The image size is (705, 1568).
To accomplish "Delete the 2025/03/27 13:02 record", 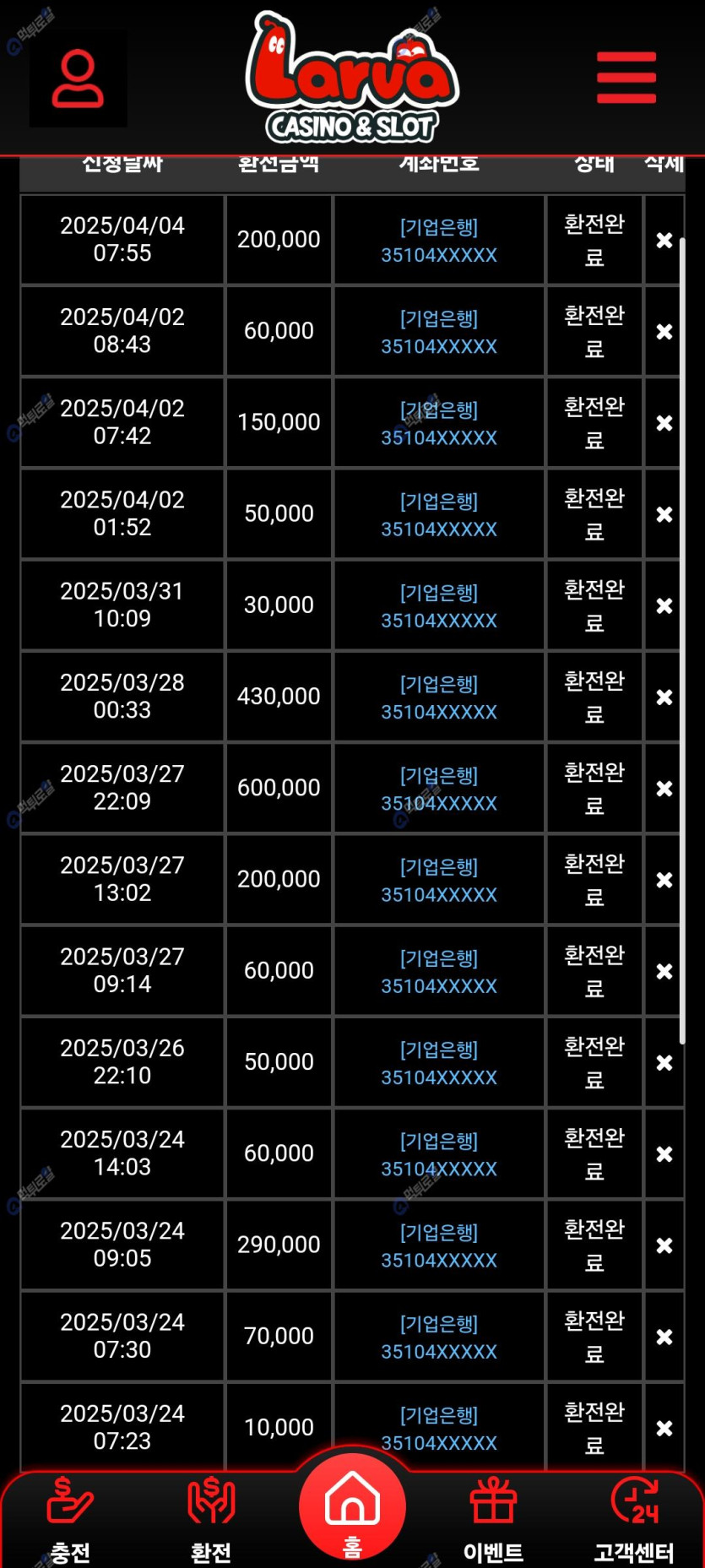I will [x=664, y=880].
